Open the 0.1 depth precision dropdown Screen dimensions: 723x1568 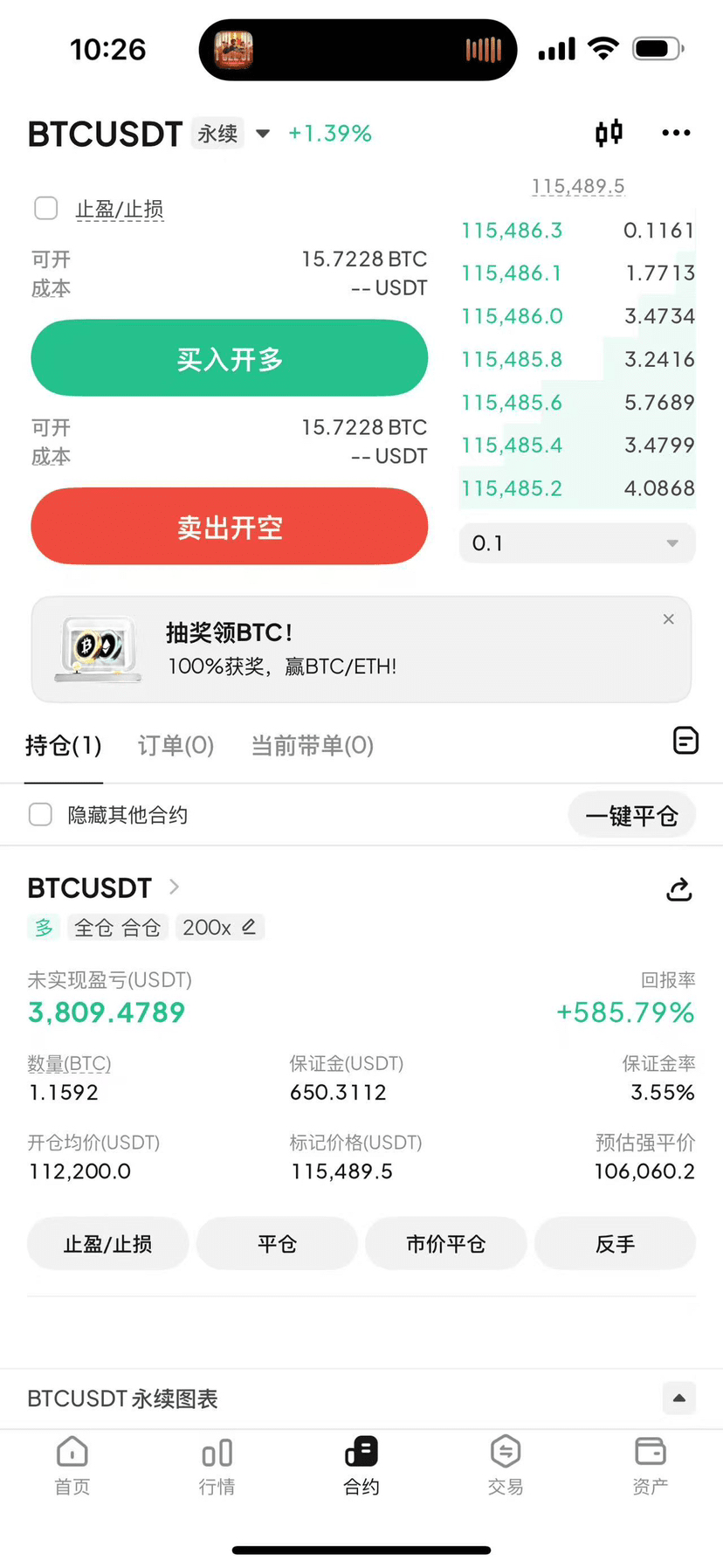(576, 543)
